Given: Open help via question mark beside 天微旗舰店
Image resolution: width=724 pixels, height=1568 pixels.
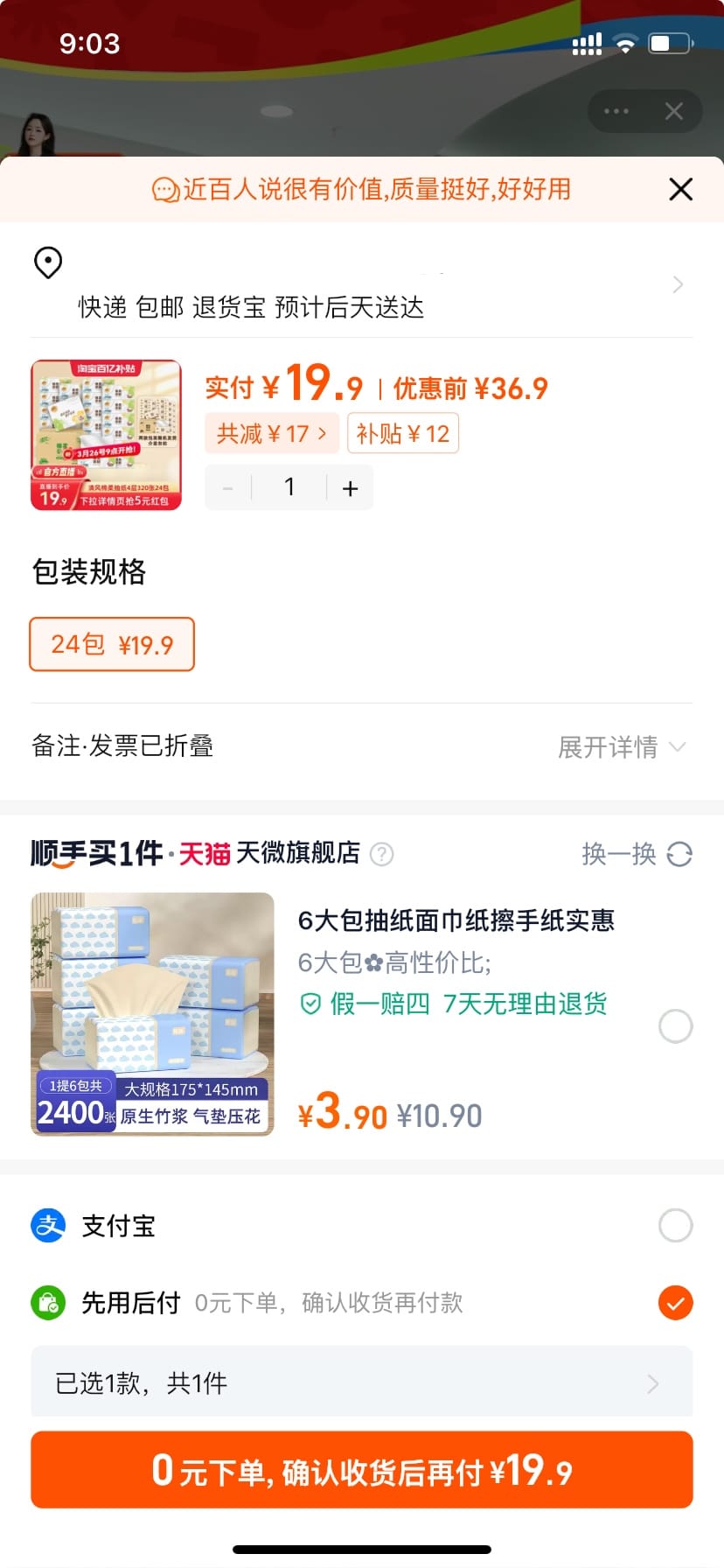Looking at the screenshot, I should pyautogui.click(x=382, y=855).
